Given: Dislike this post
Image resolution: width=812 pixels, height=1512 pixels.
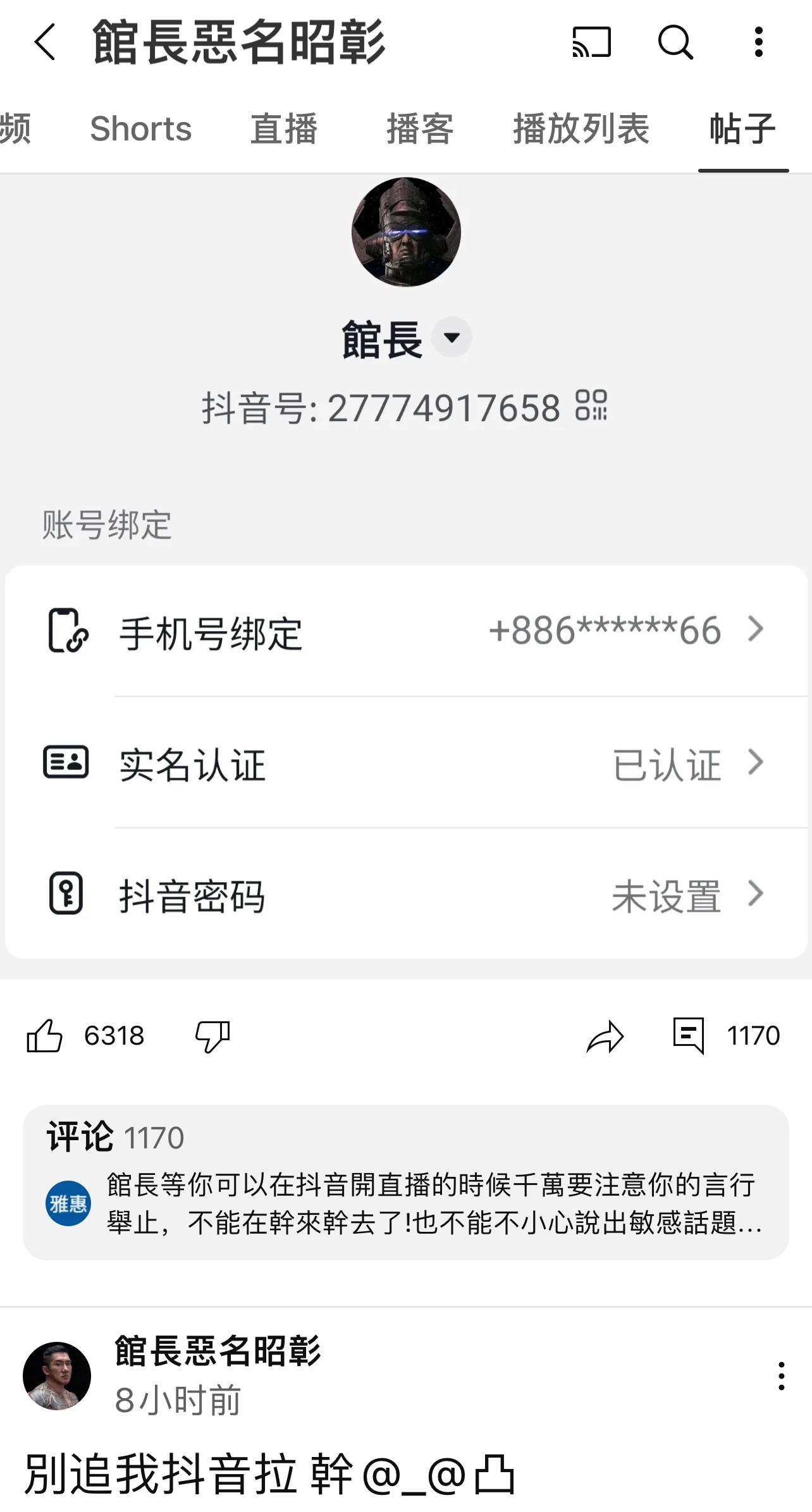Looking at the screenshot, I should pos(212,1036).
